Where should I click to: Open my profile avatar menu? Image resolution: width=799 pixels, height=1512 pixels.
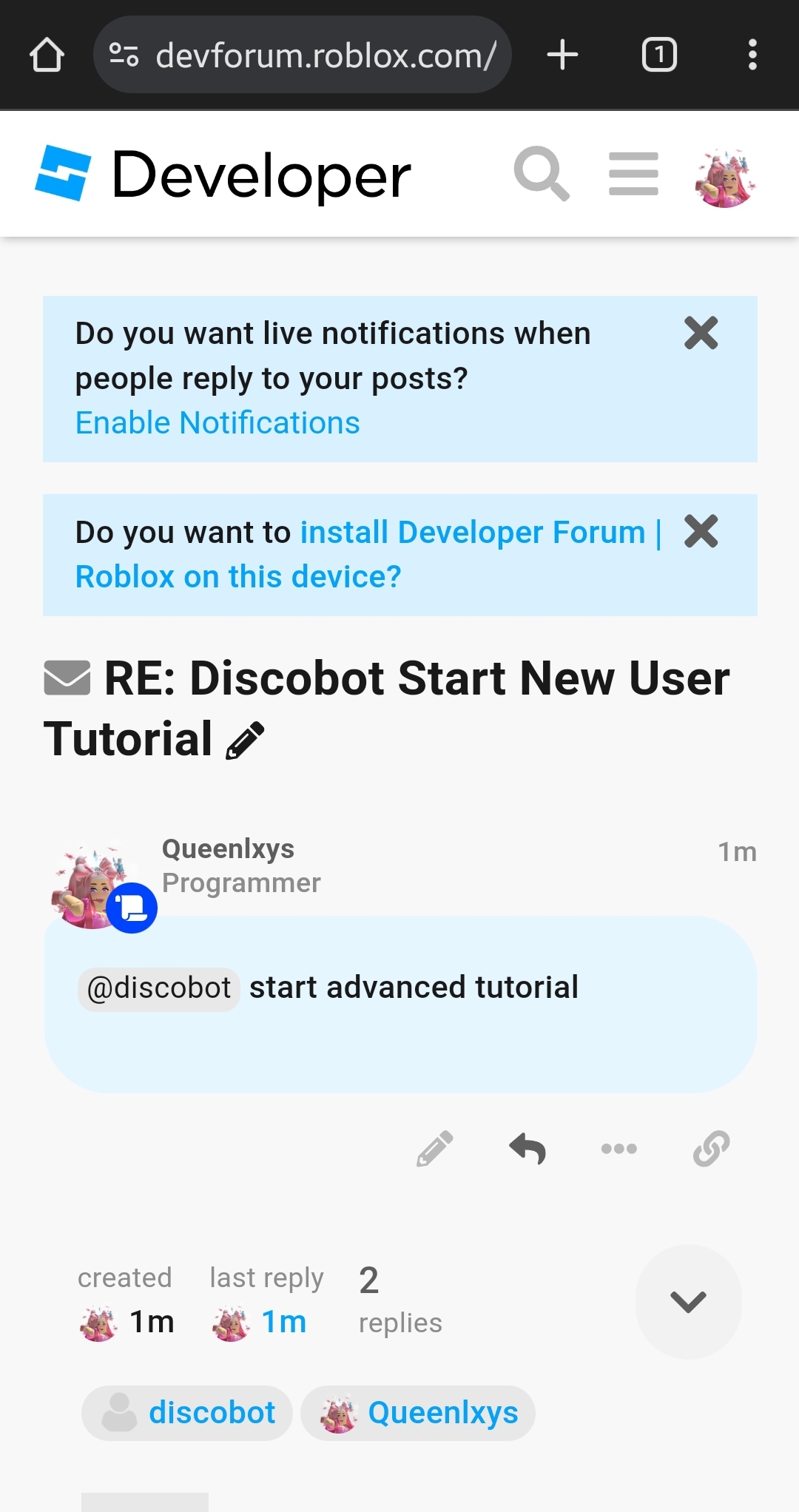pos(725,178)
